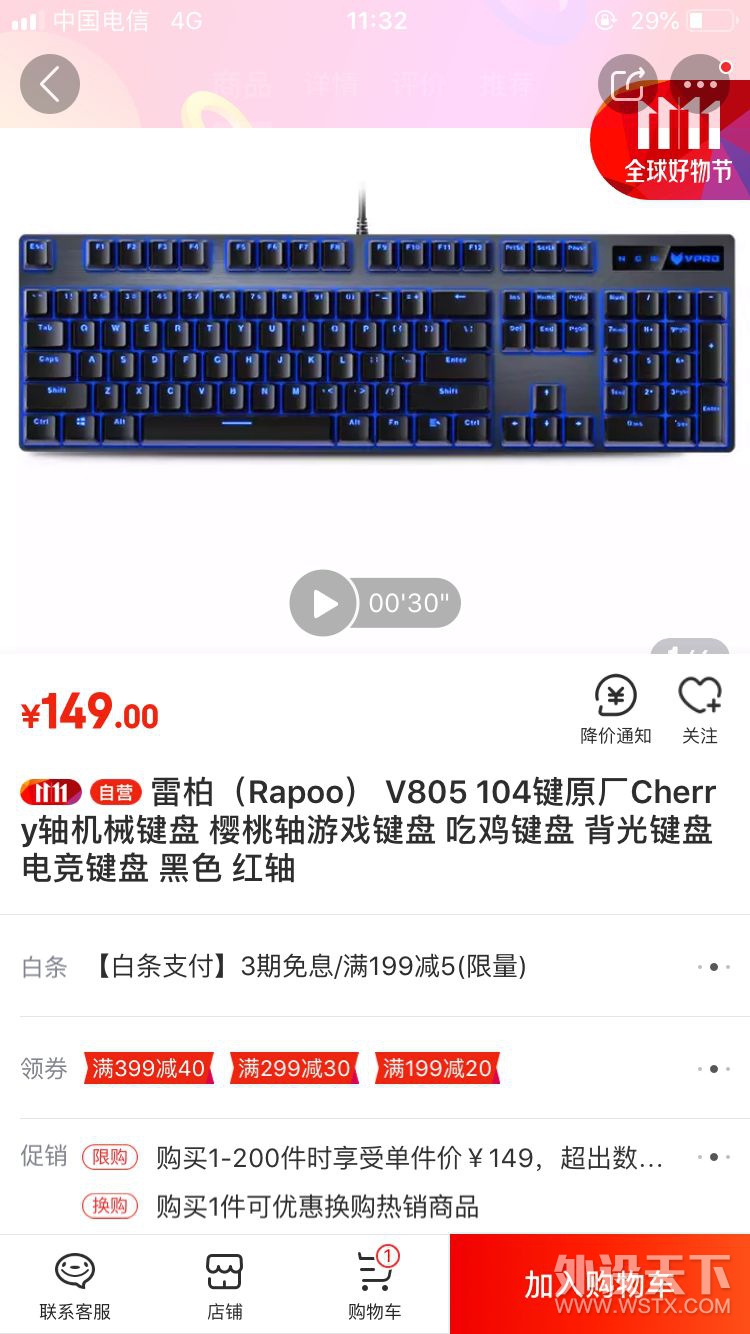
Task: Open the three-dot overflow menu
Action: click(x=700, y=84)
